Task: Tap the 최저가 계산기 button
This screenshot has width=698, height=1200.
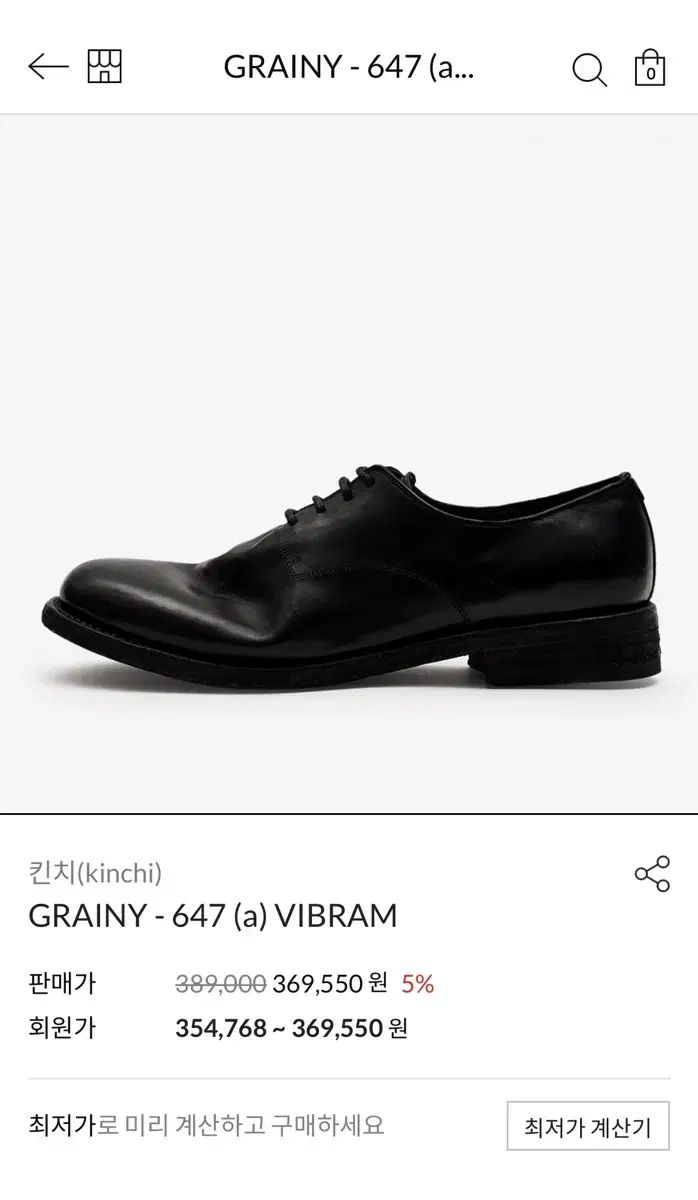Action: coord(587,1127)
